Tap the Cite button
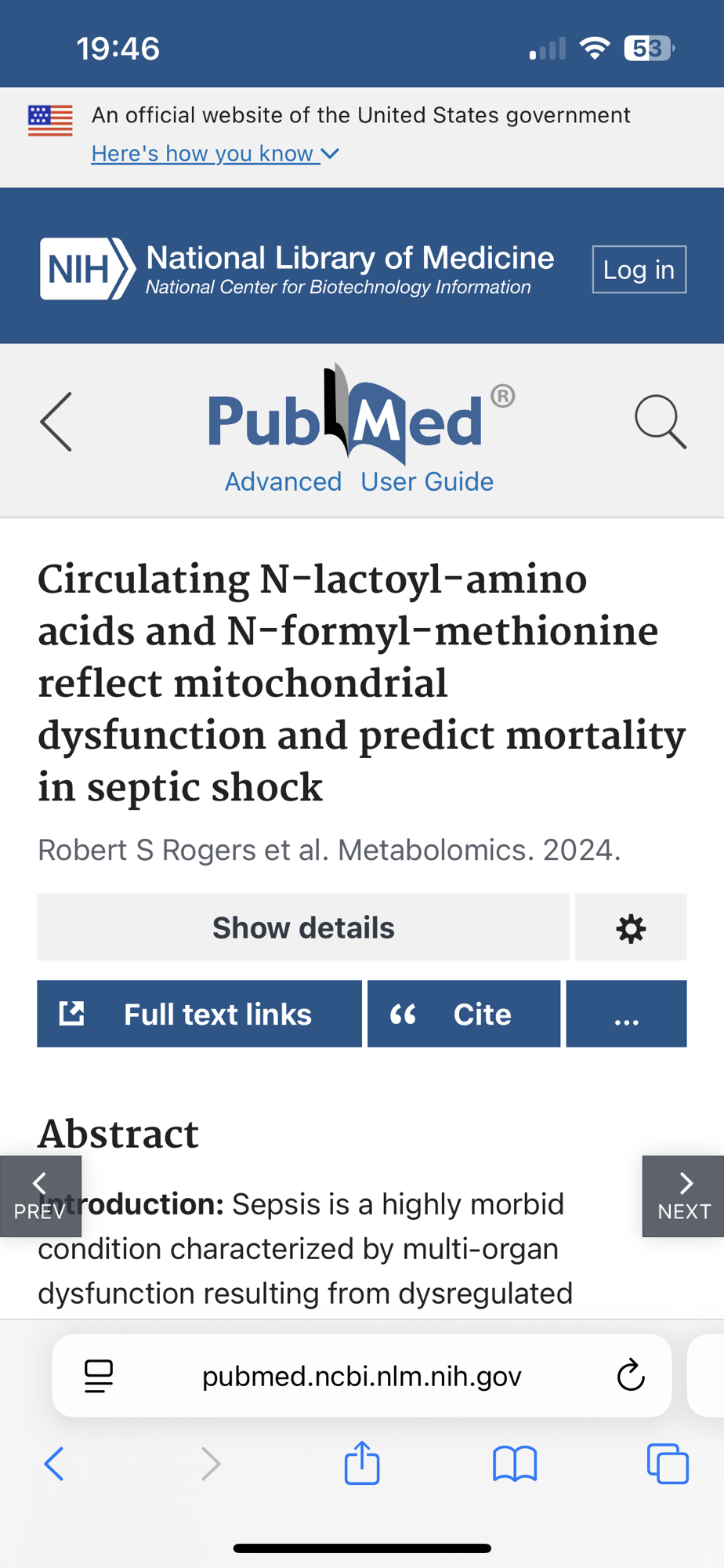This screenshot has width=724, height=1568. 464,1014
